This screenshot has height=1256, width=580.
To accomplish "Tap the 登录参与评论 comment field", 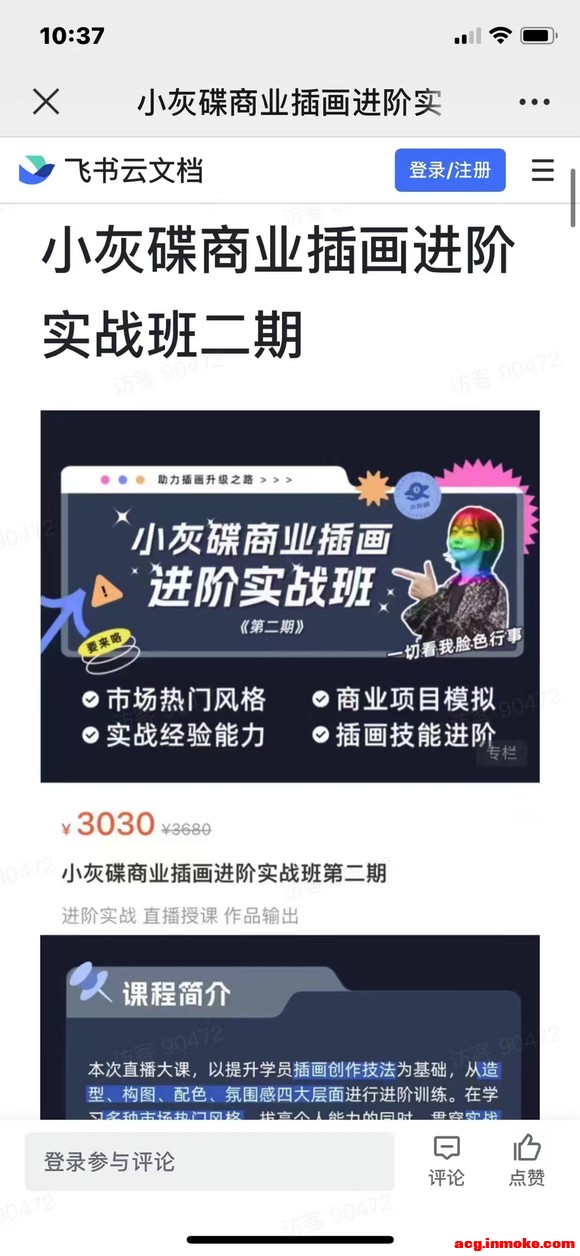I will (209, 1161).
